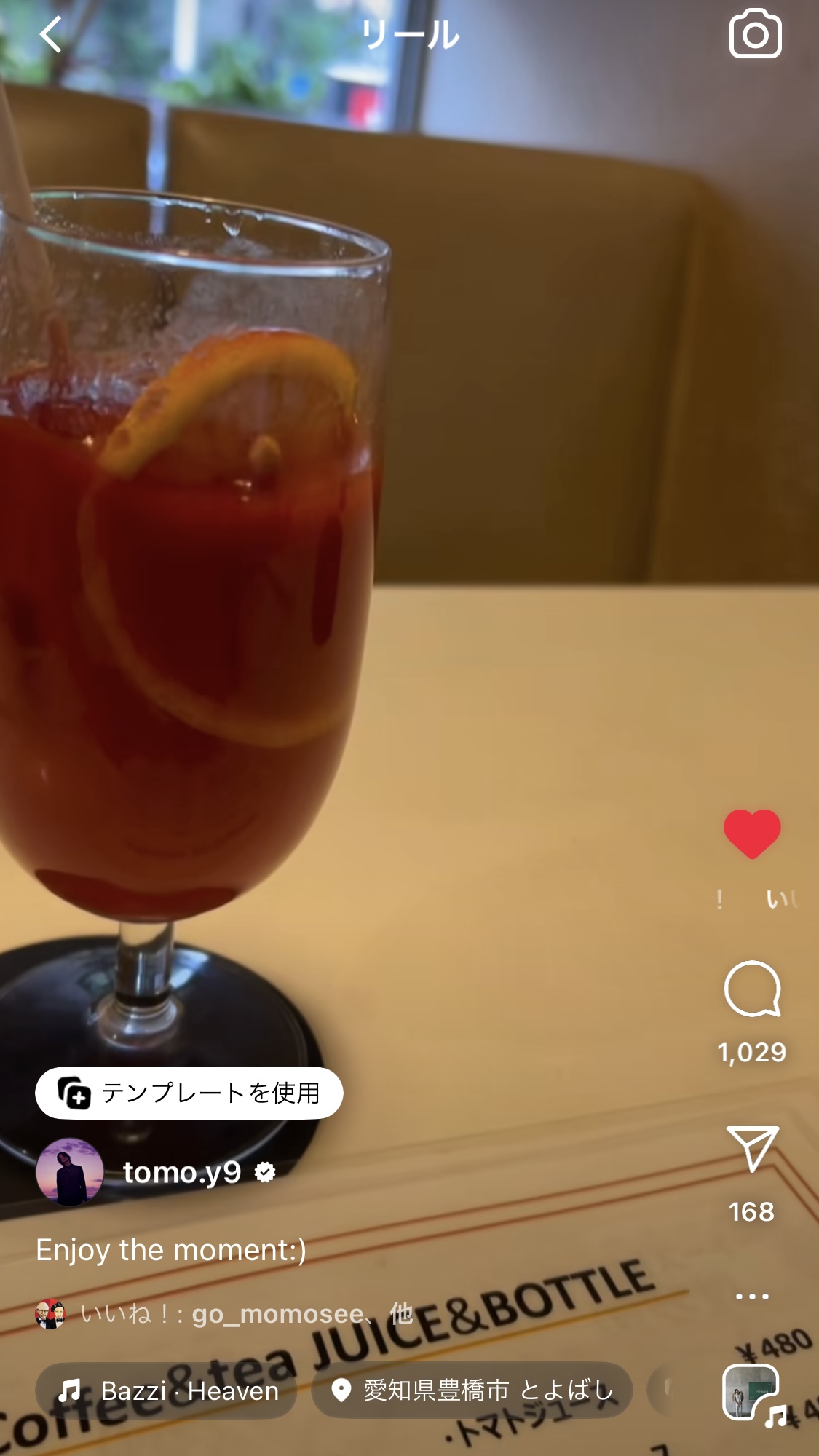Open the comments on this reel

(x=752, y=989)
